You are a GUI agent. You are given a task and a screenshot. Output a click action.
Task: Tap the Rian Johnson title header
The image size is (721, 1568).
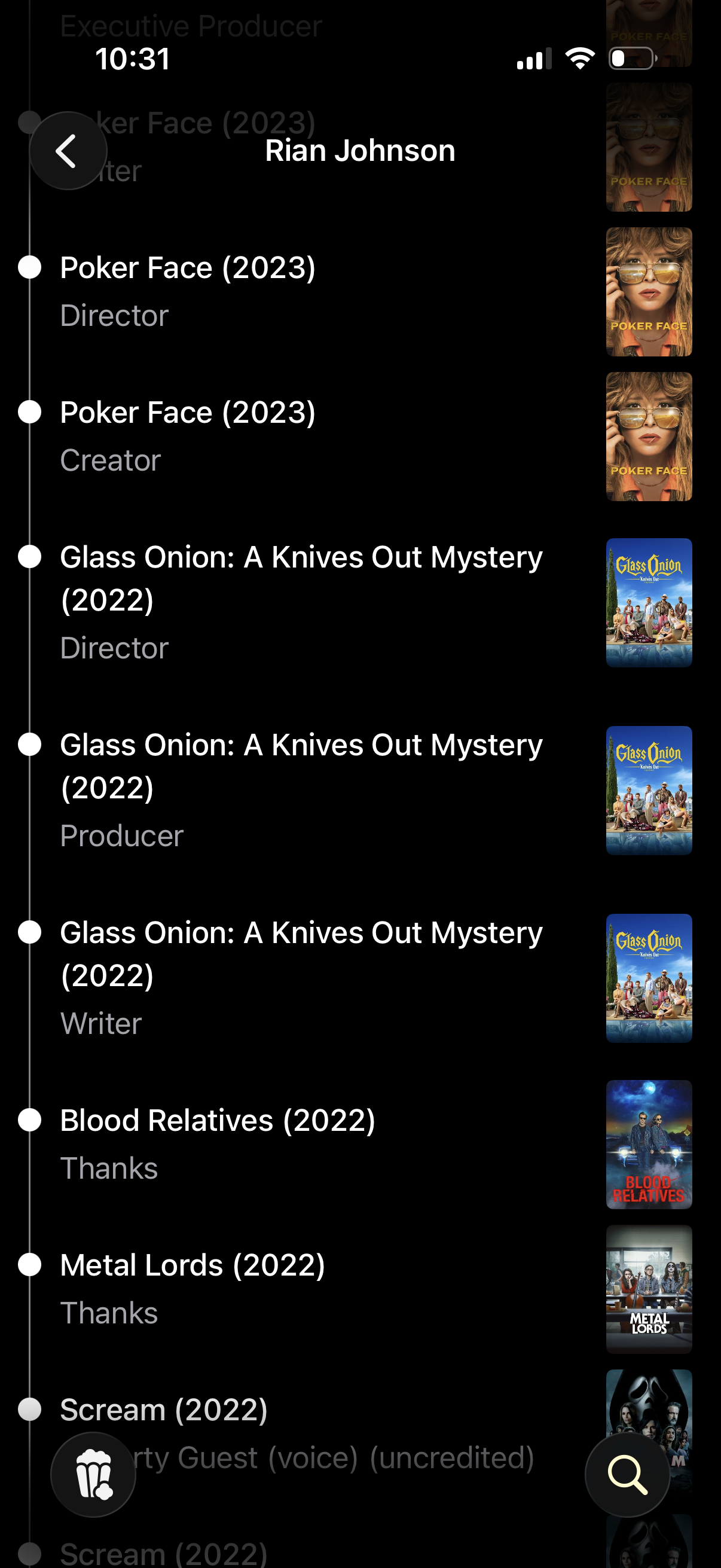click(359, 150)
